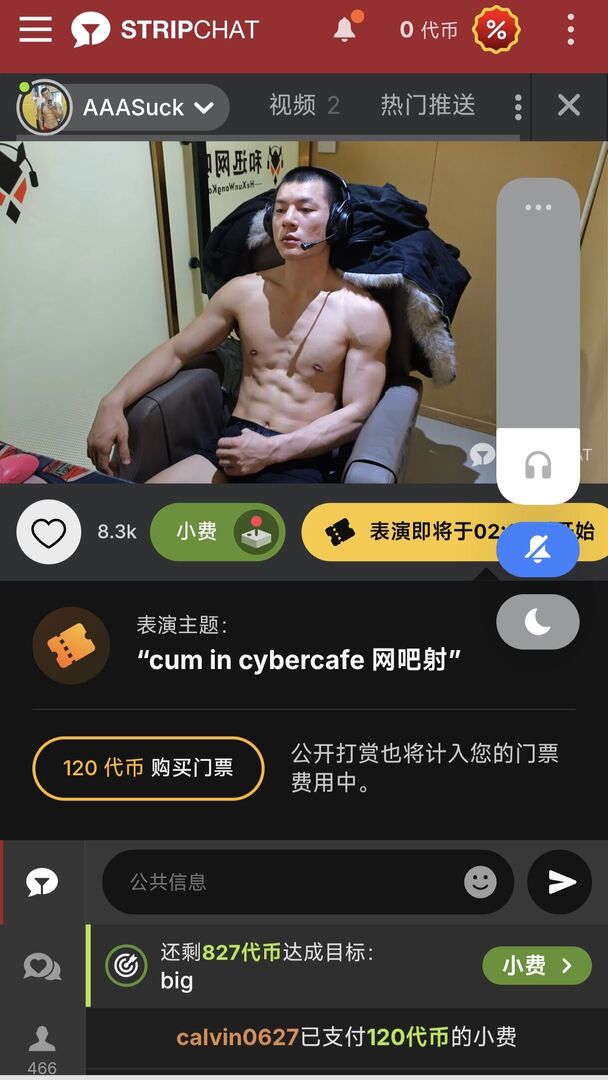Add the model to favorites with heart
This screenshot has width=608, height=1080.
(48, 532)
